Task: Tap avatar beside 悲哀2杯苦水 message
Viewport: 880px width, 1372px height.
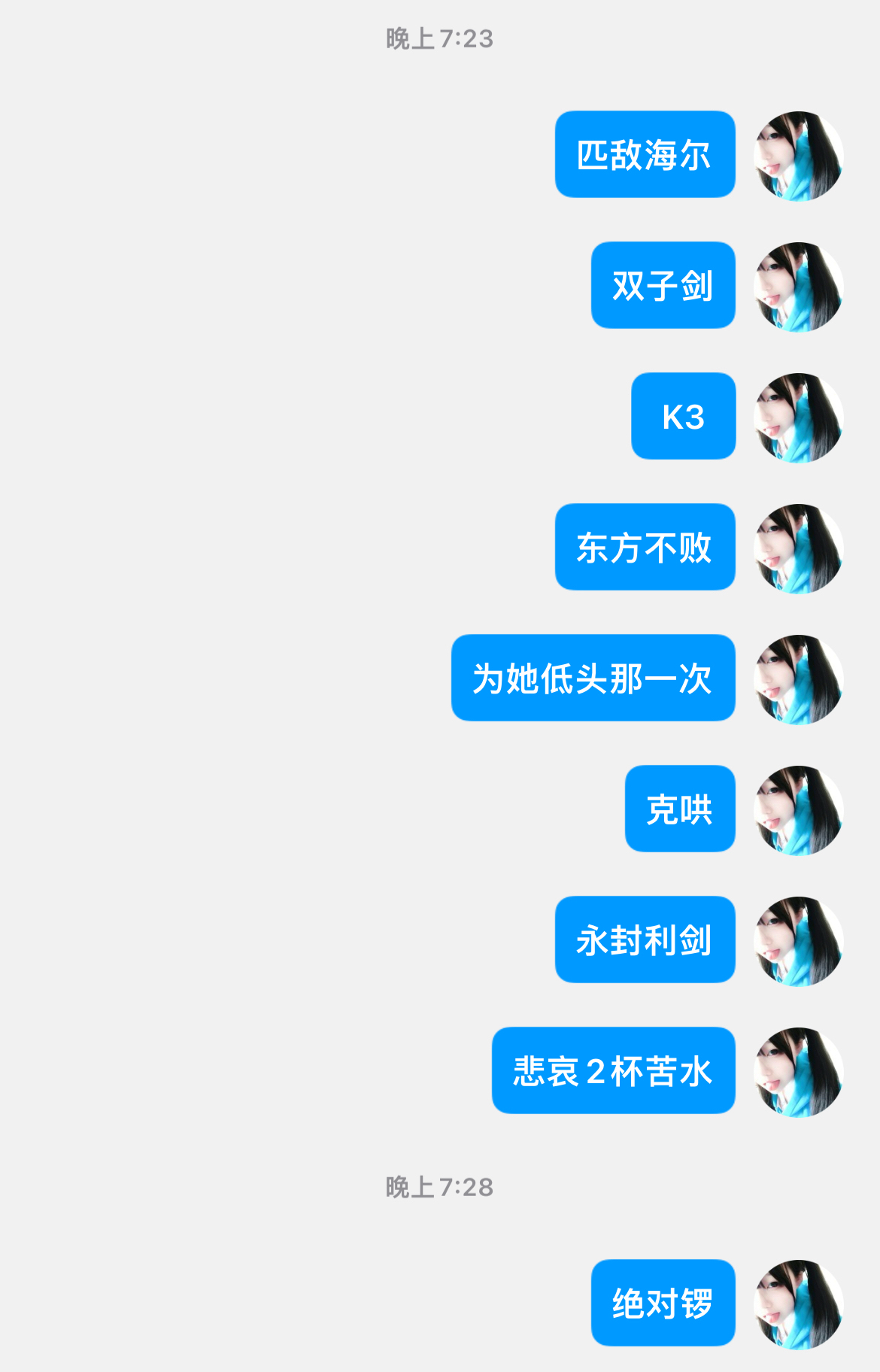Action: click(x=798, y=1072)
